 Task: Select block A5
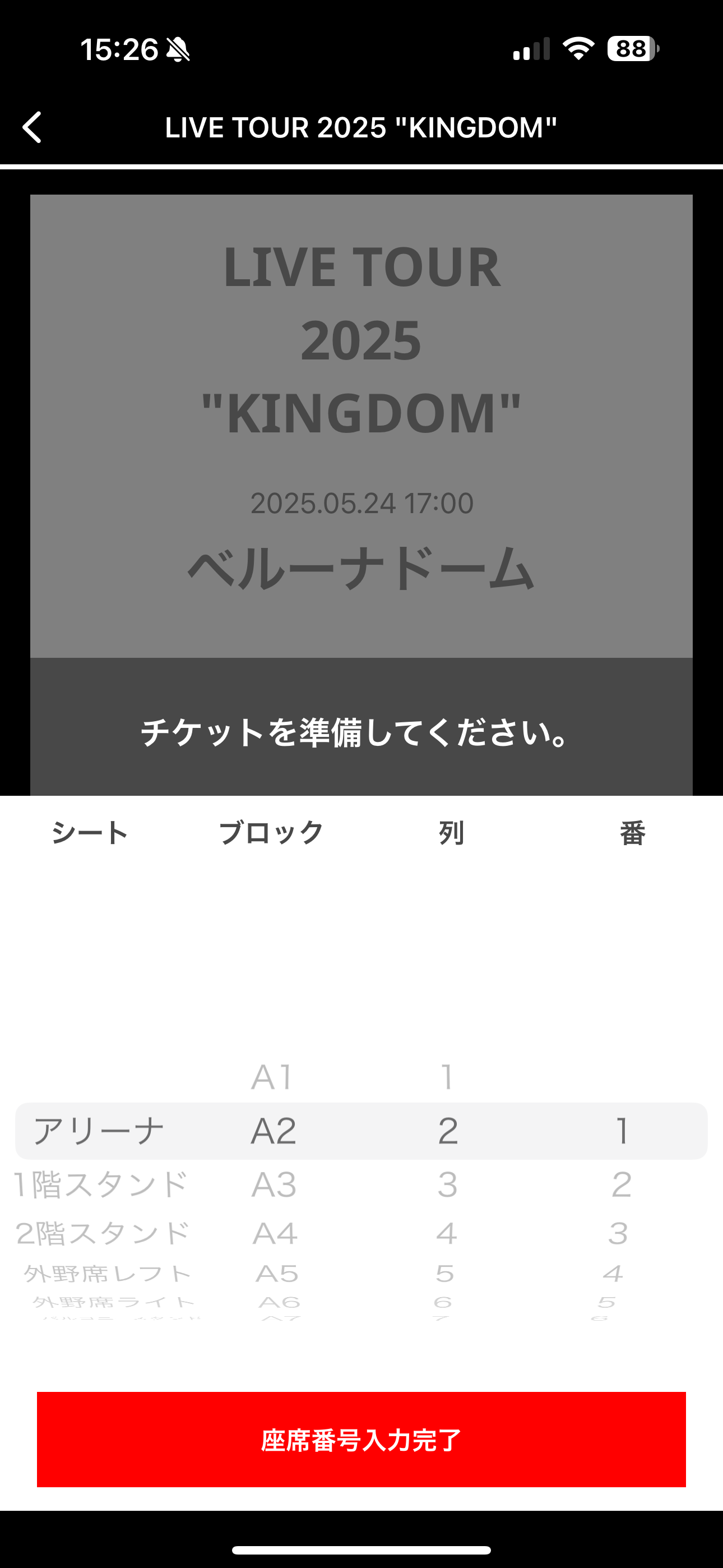click(x=277, y=1274)
